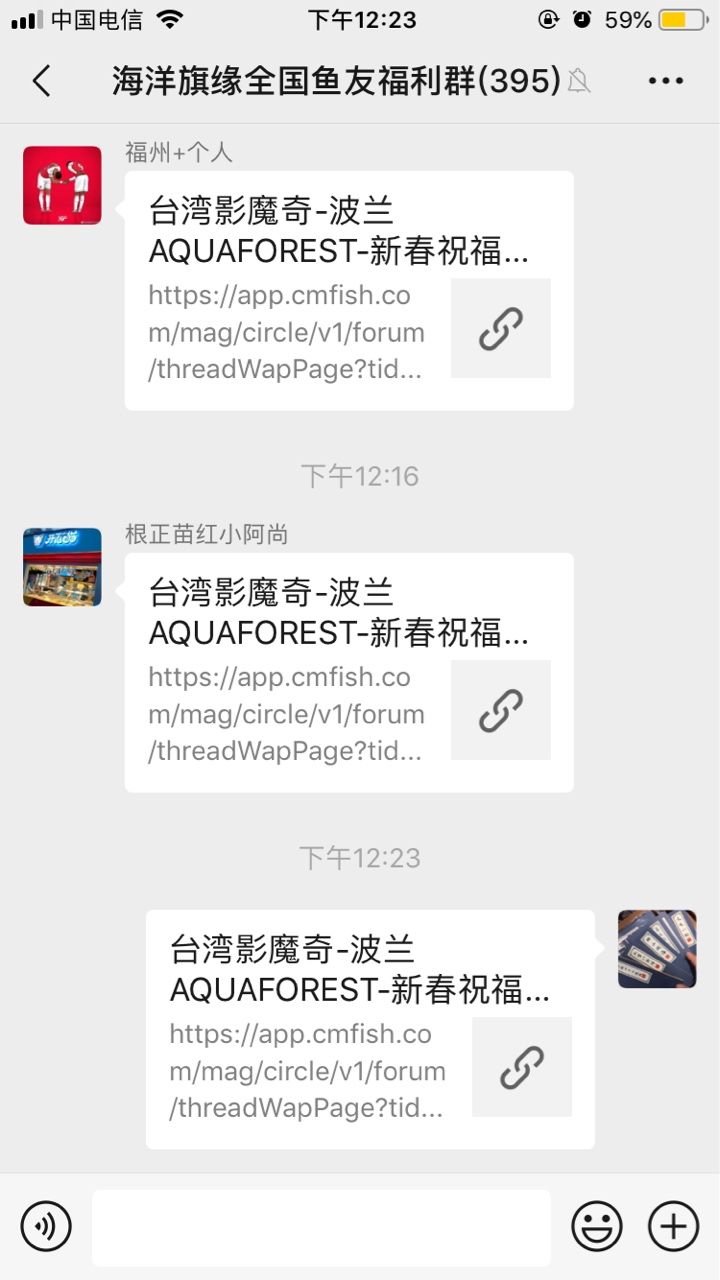View 根正苗红小阿尚's profile avatar
The height and width of the screenshot is (1280, 720).
click(x=62, y=567)
